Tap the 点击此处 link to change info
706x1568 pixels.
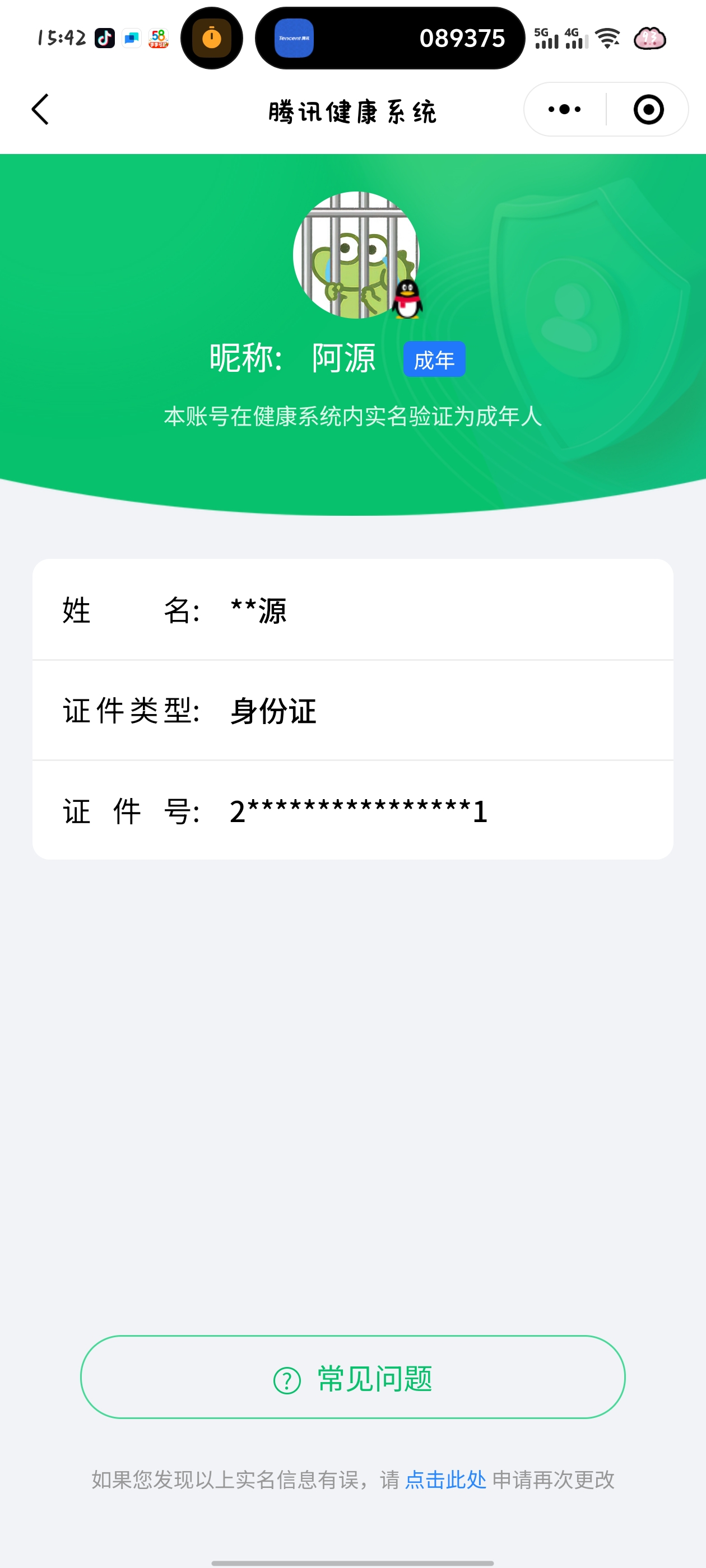point(445,1480)
